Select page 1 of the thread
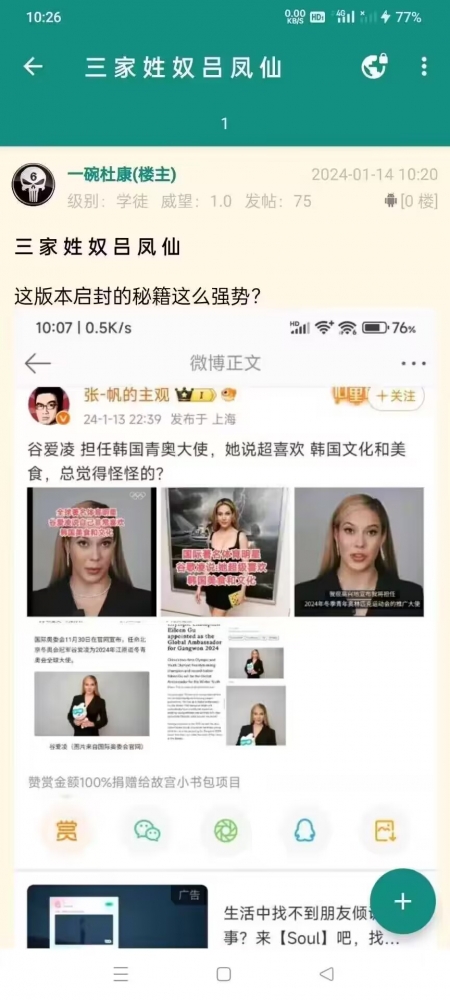450x1000 pixels. (224, 124)
